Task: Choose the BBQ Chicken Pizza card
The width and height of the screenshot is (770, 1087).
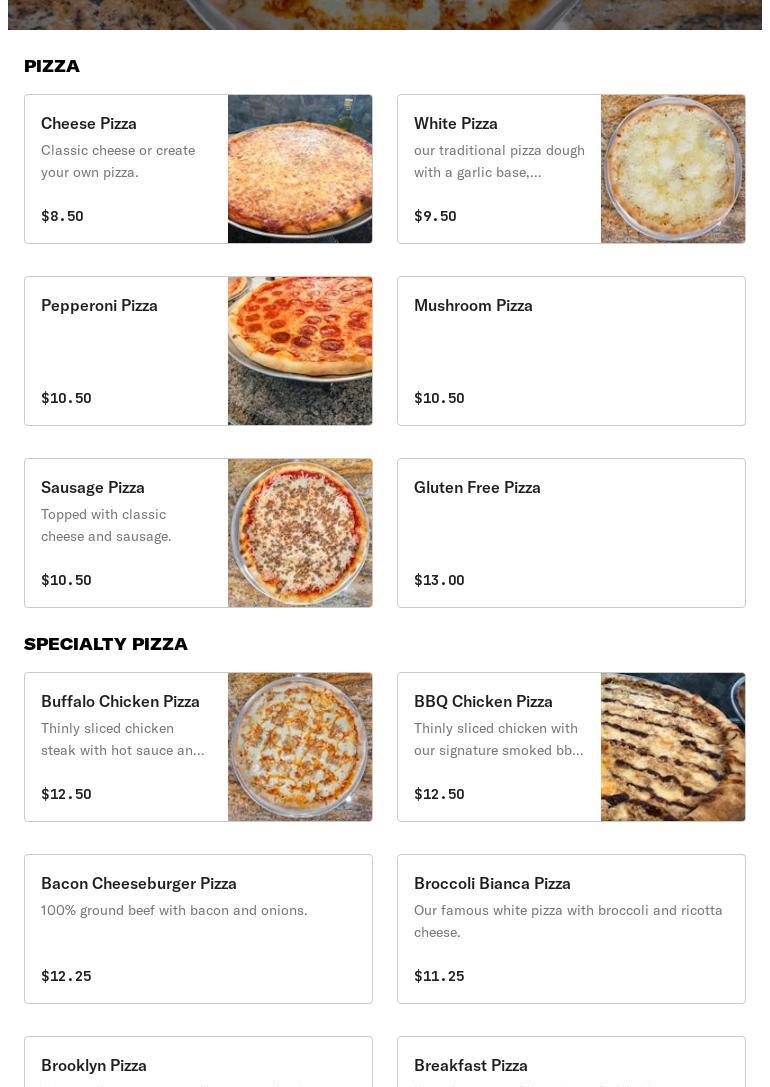Action: tap(571, 747)
